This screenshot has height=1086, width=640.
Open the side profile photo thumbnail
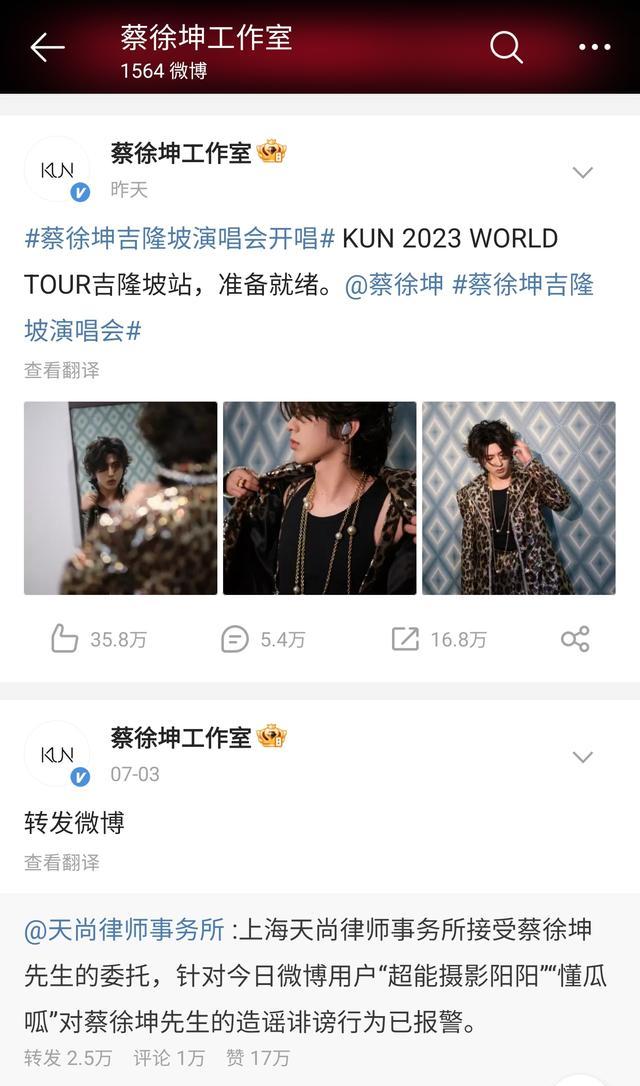click(x=319, y=498)
